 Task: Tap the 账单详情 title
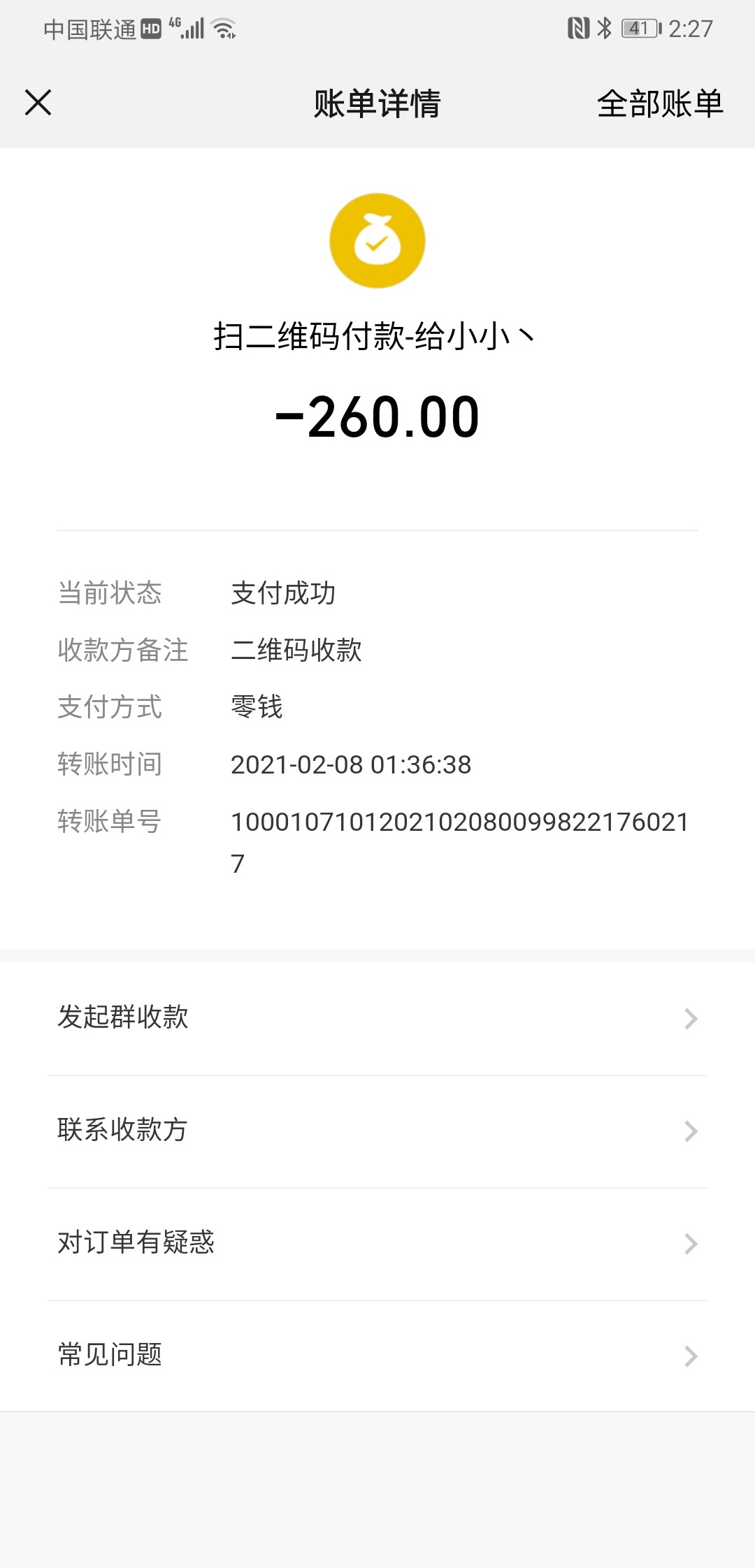pos(376,105)
